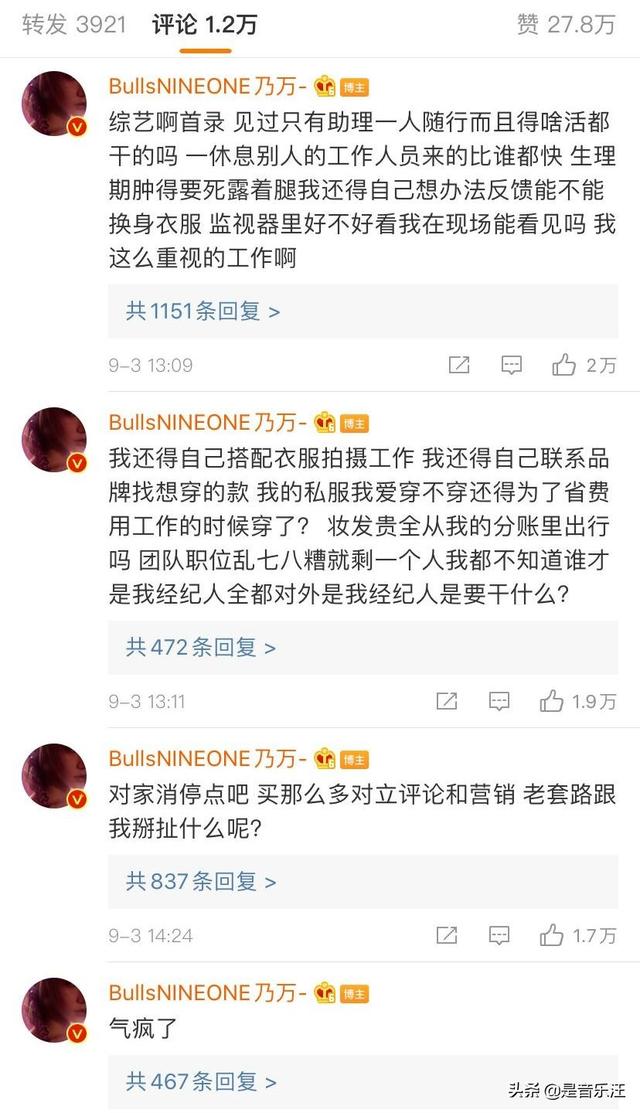The height and width of the screenshot is (1113, 640).
Task: Repost the comment posted at 9-3 14:24
Action: pyautogui.click(x=449, y=936)
